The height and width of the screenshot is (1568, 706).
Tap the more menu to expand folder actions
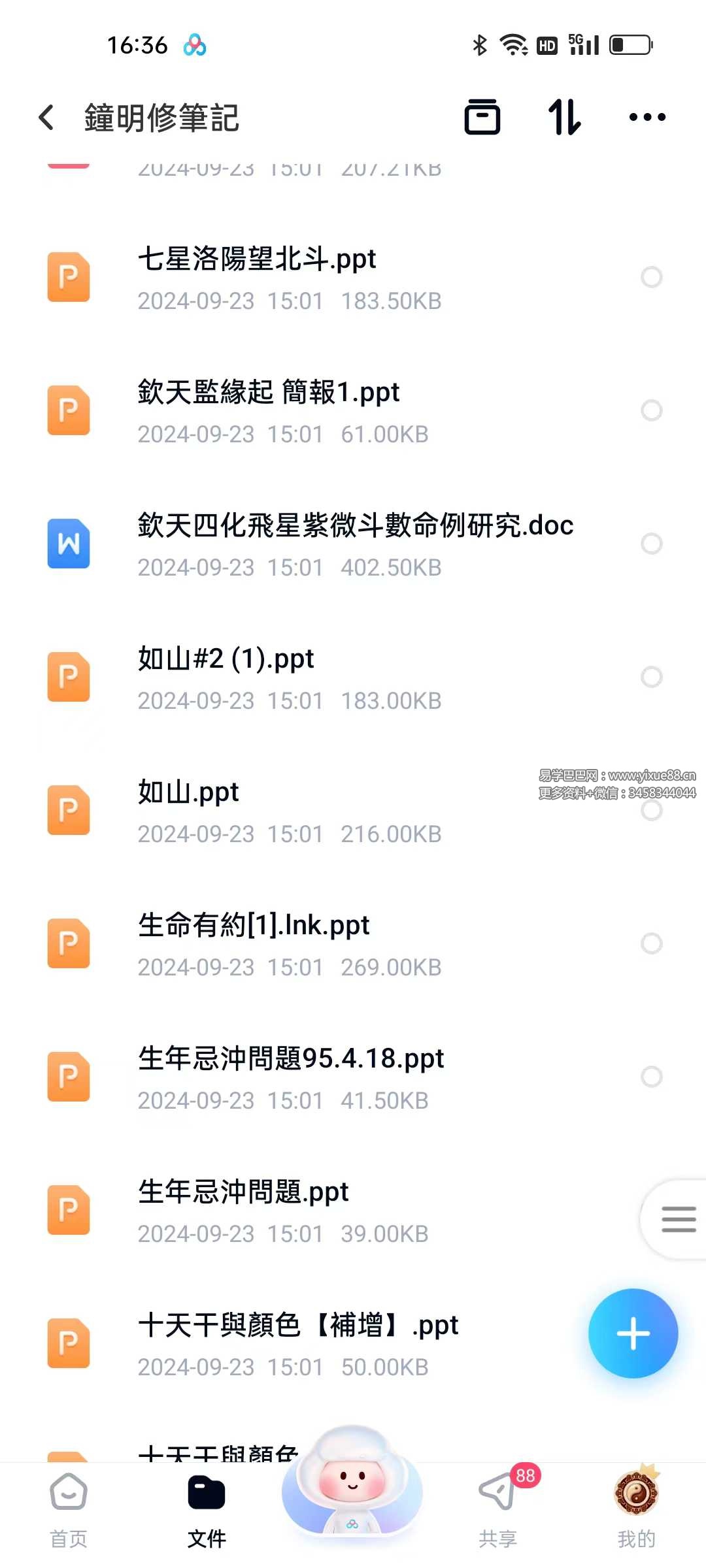(646, 117)
